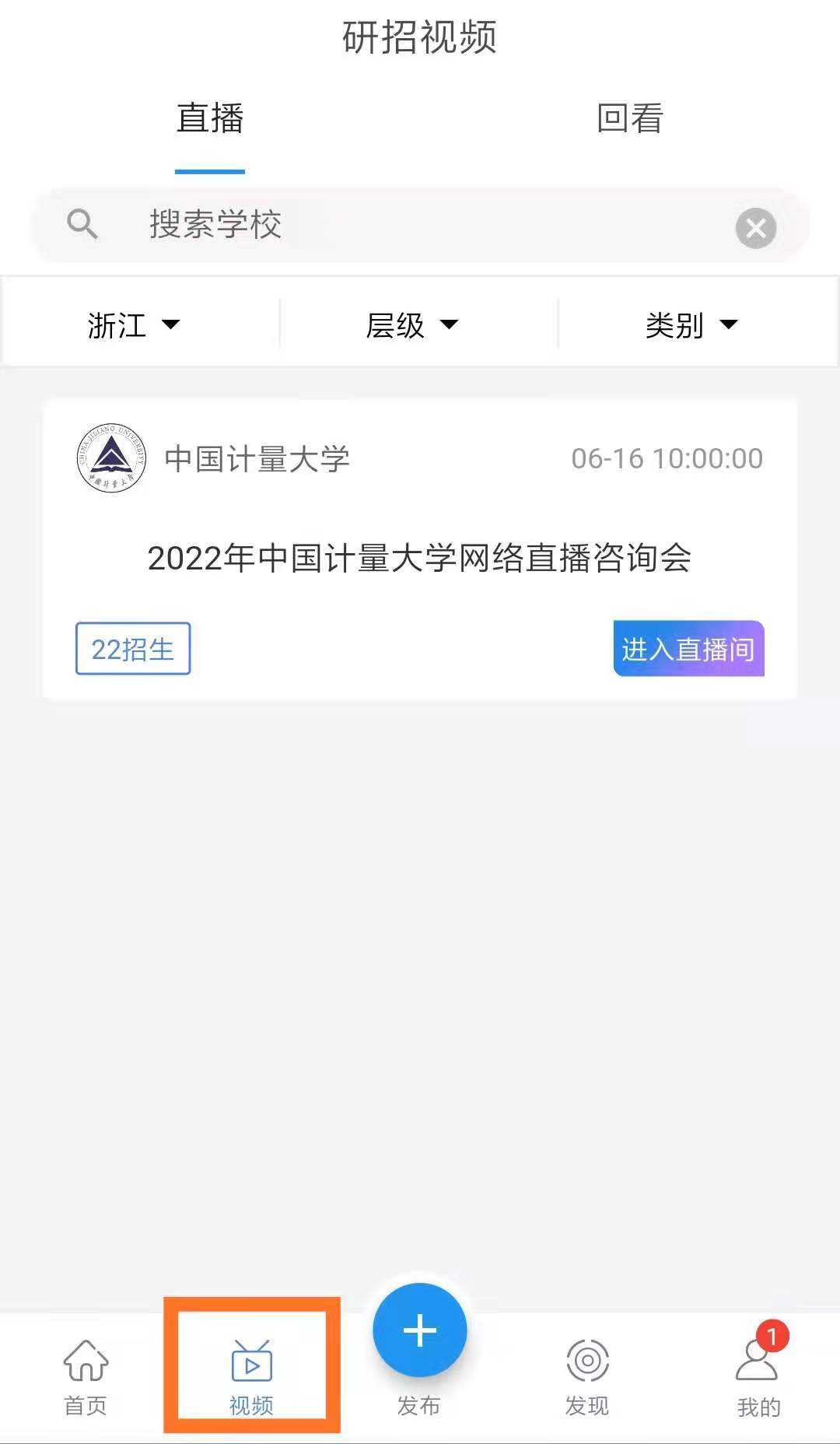840x1444 pixels.
Task: Tap the 发布 plus button
Action: pyautogui.click(x=420, y=1330)
